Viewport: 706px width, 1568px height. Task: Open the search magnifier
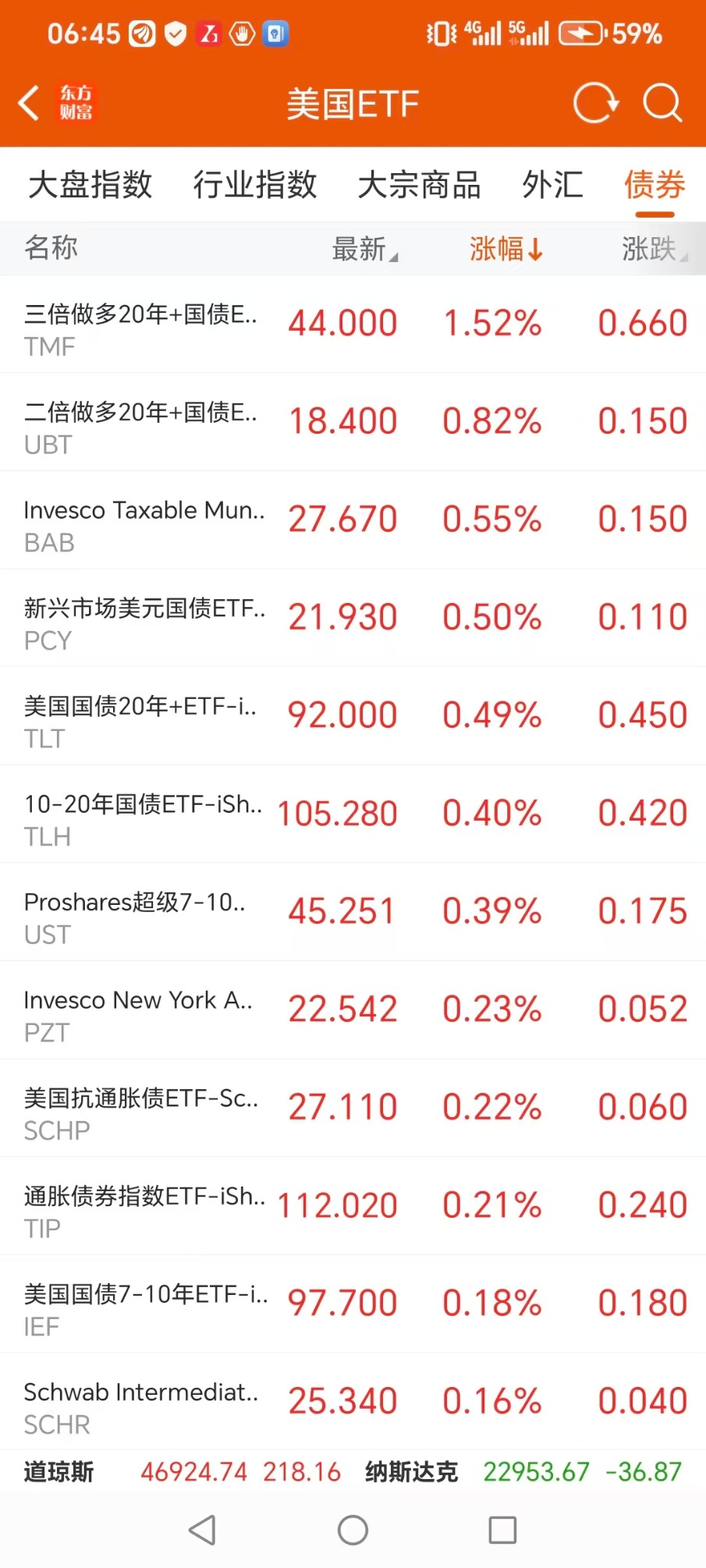point(662,103)
